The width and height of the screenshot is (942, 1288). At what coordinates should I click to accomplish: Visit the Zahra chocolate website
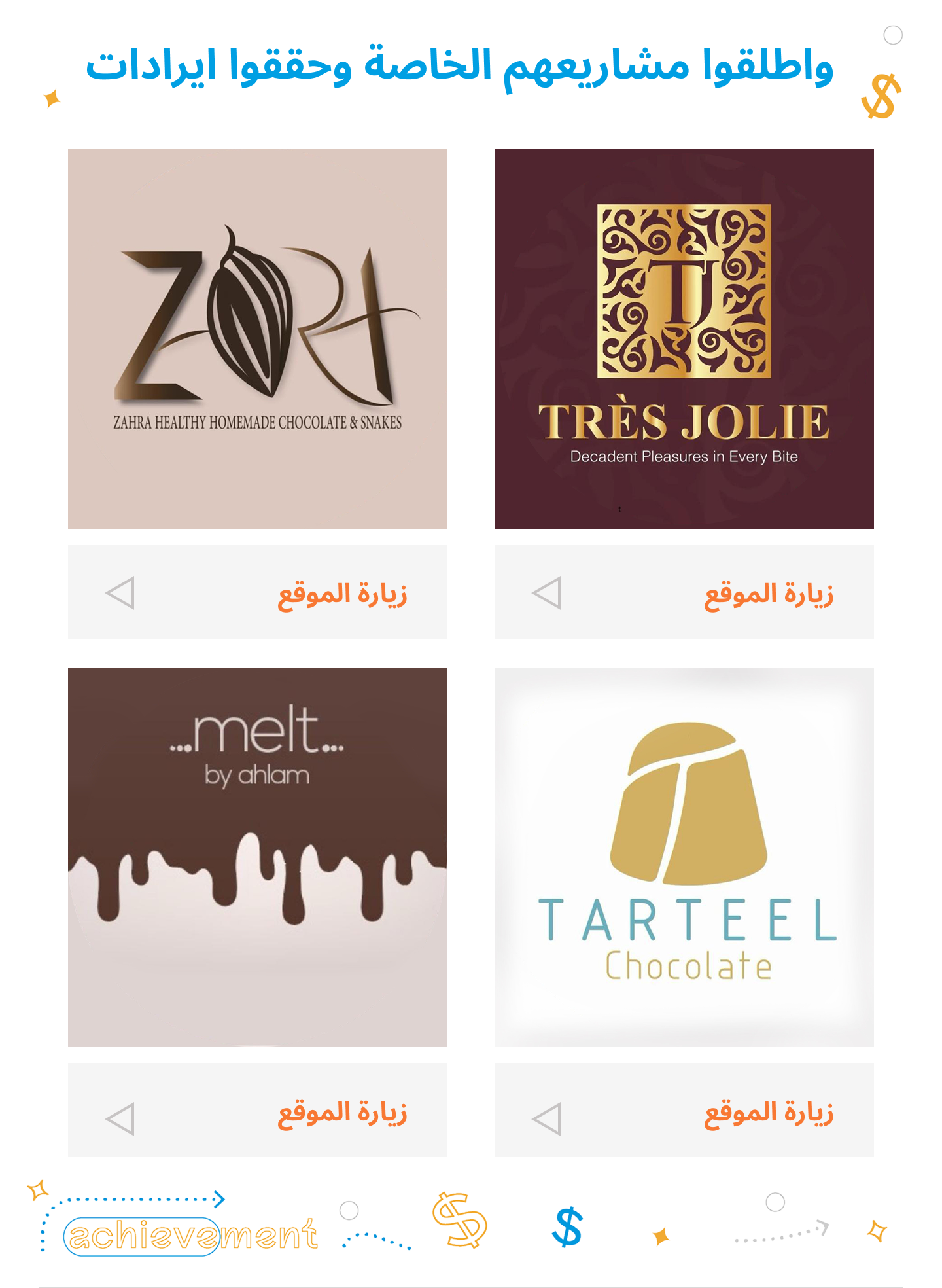[257, 592]
